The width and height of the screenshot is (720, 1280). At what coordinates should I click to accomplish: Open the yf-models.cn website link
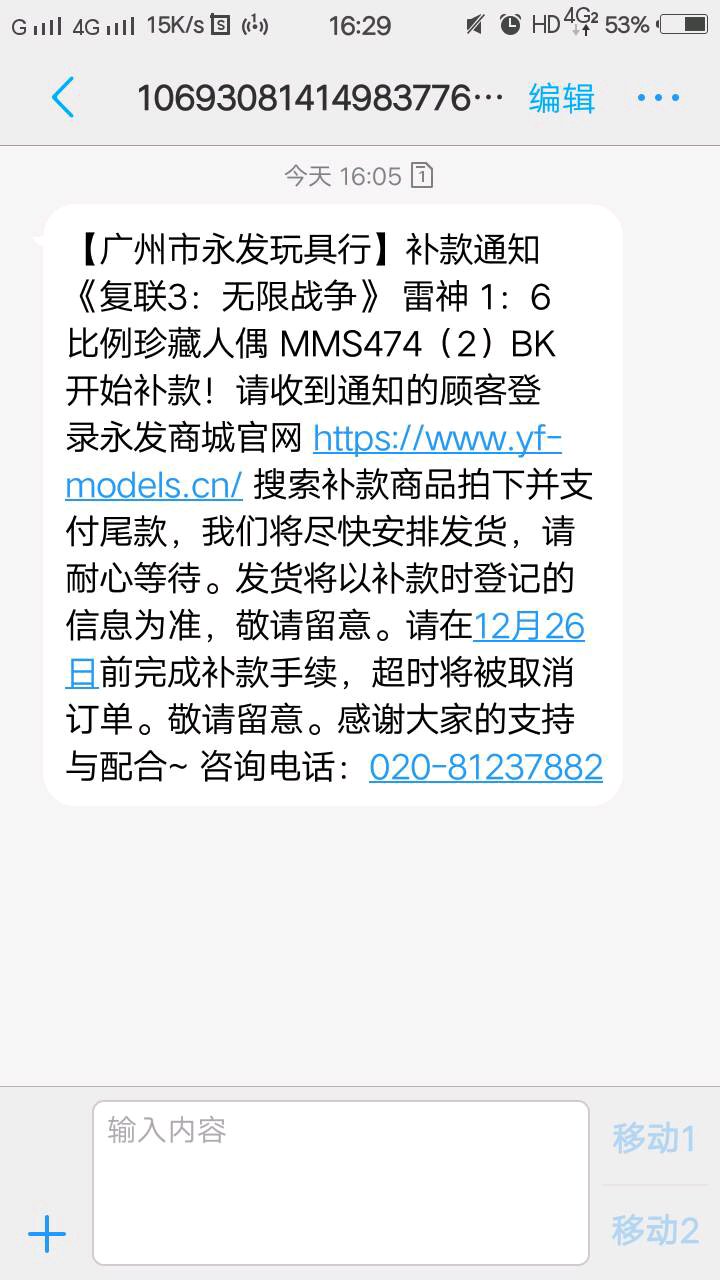tap(437, 439)
